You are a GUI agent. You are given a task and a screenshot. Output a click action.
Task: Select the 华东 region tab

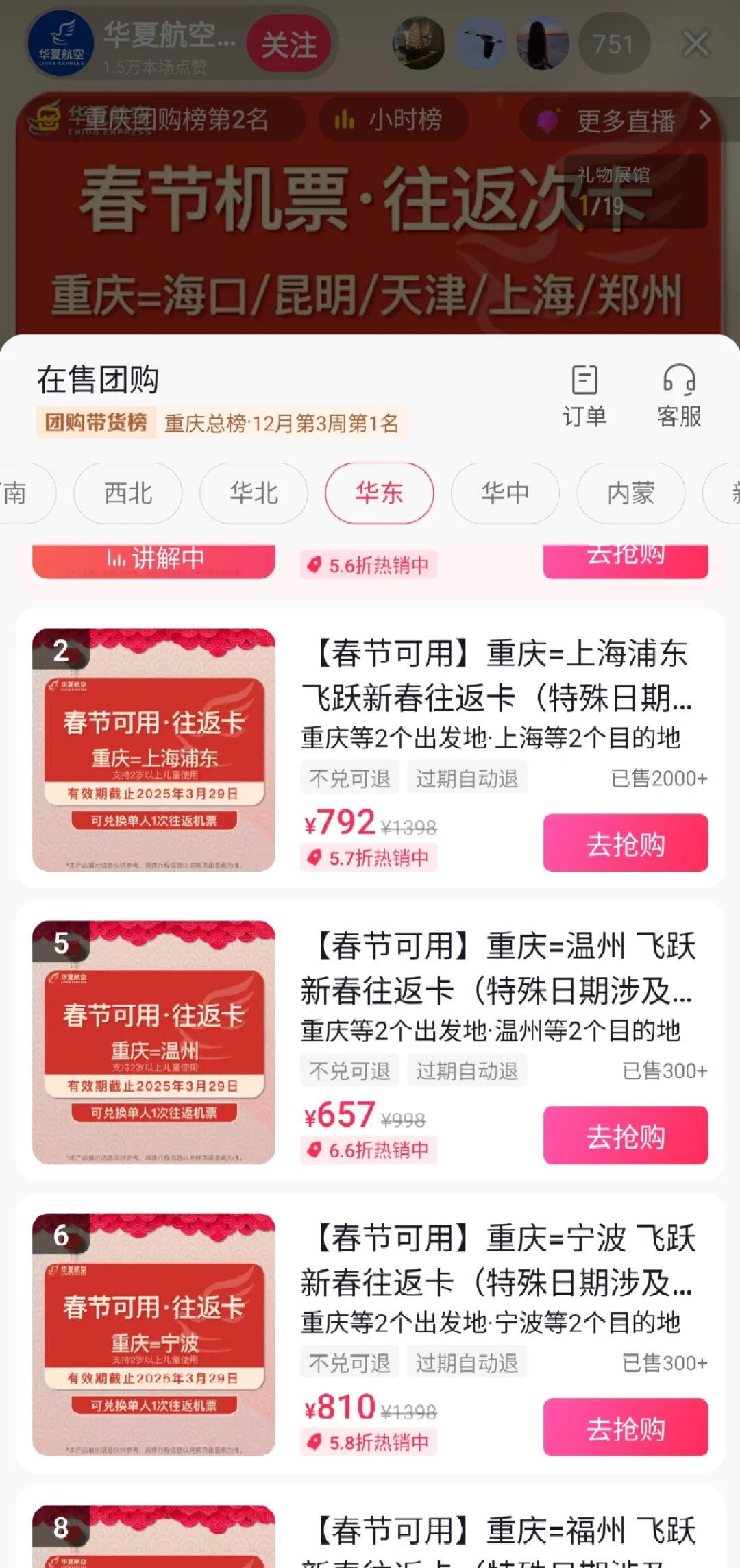[x=379, y=493]
